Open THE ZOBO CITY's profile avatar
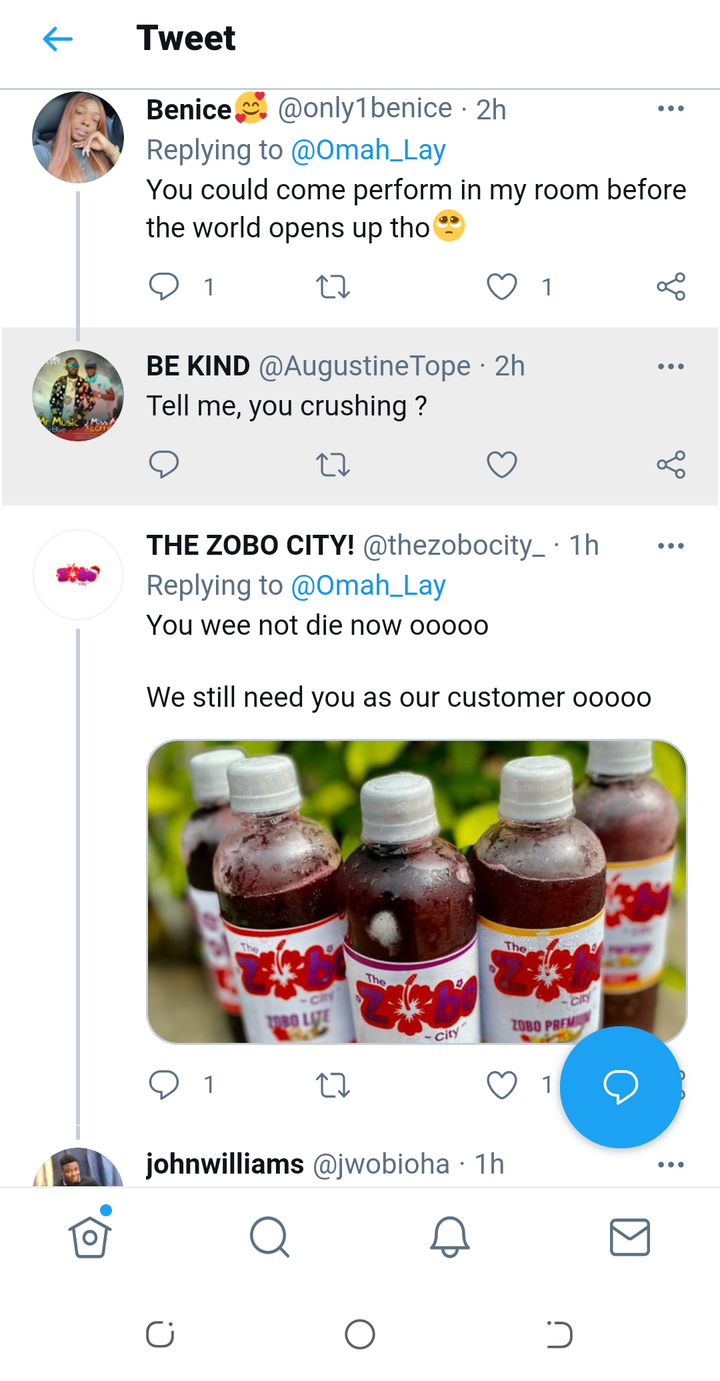Viewport: 720px width, 1381px height. (78, 575)
